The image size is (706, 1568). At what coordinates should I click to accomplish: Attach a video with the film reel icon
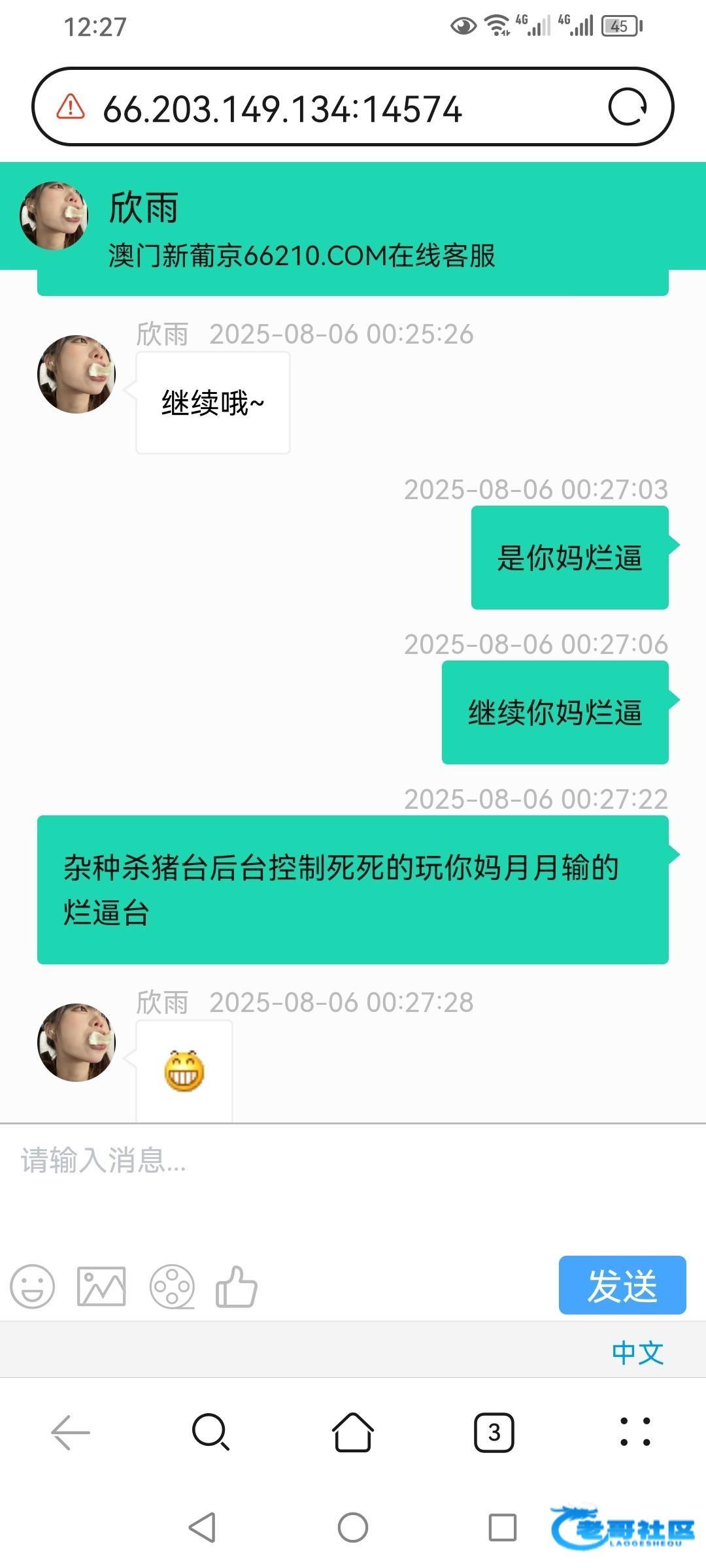(x=172, y=1286)
